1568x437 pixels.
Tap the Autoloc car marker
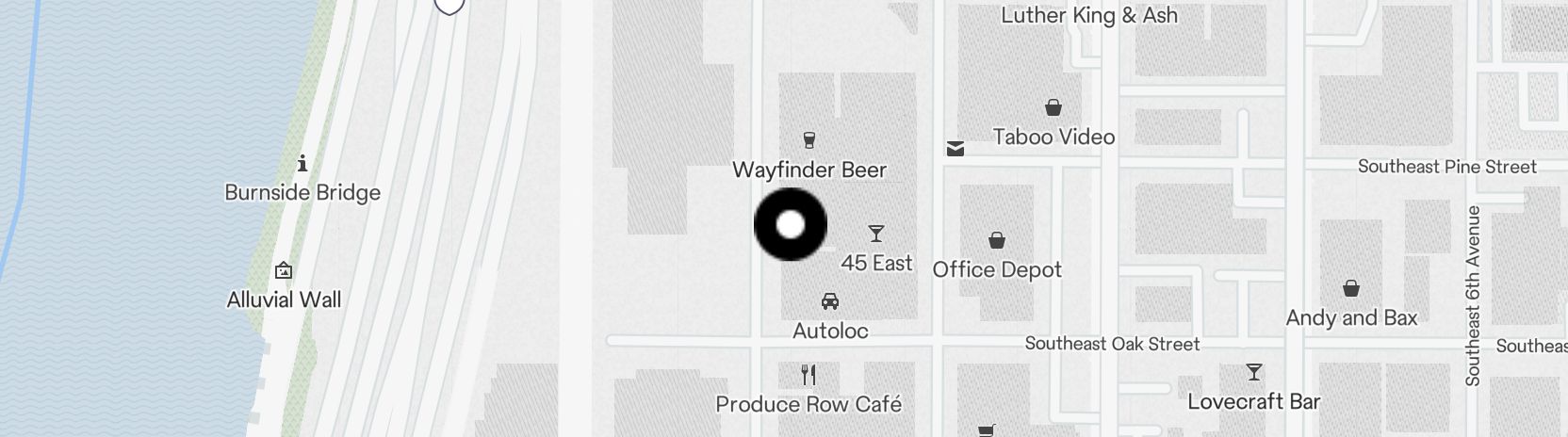click(x=829, y=301)
